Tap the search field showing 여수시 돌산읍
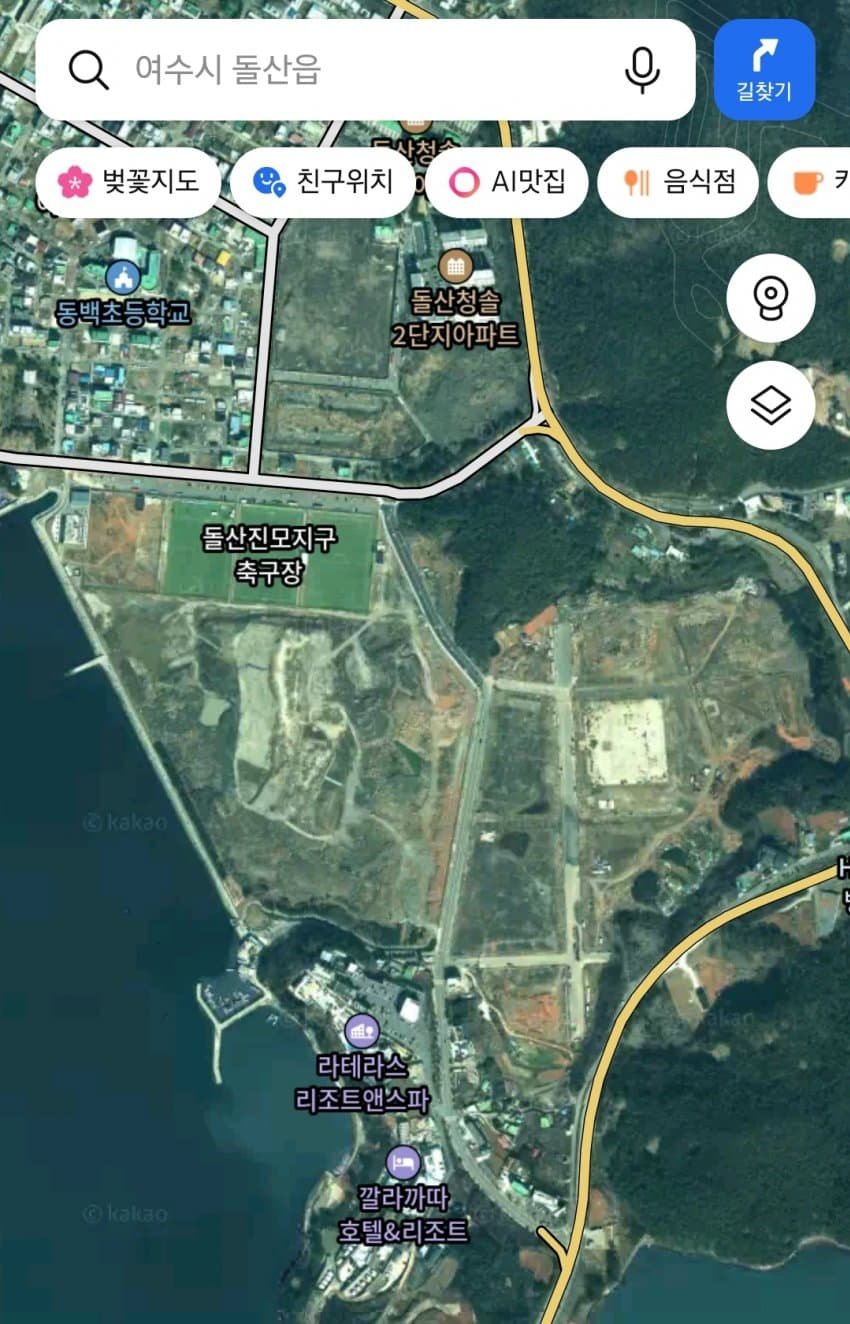 tap(365, 70)
